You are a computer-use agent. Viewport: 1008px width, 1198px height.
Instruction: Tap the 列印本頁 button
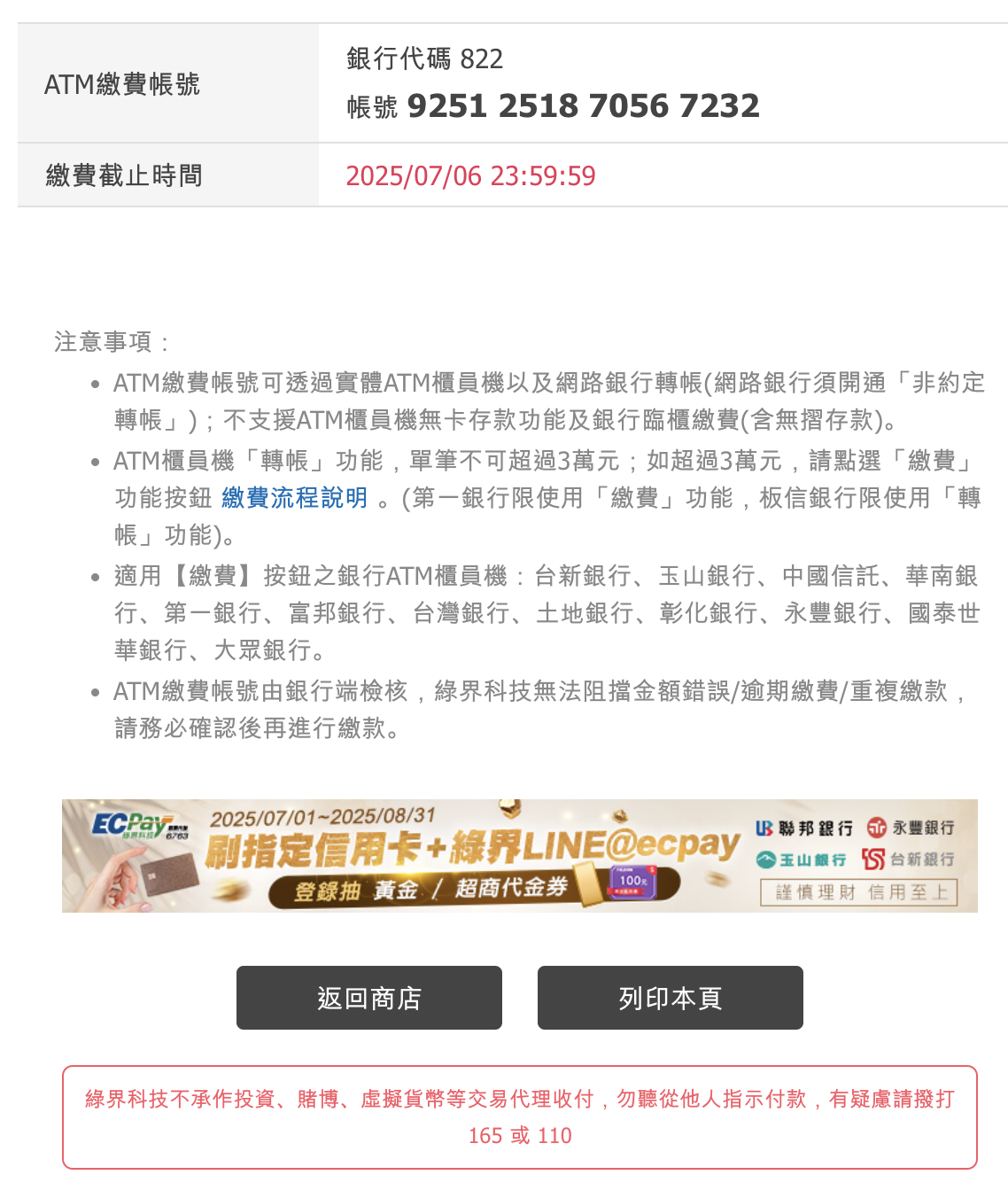[670, 998]
